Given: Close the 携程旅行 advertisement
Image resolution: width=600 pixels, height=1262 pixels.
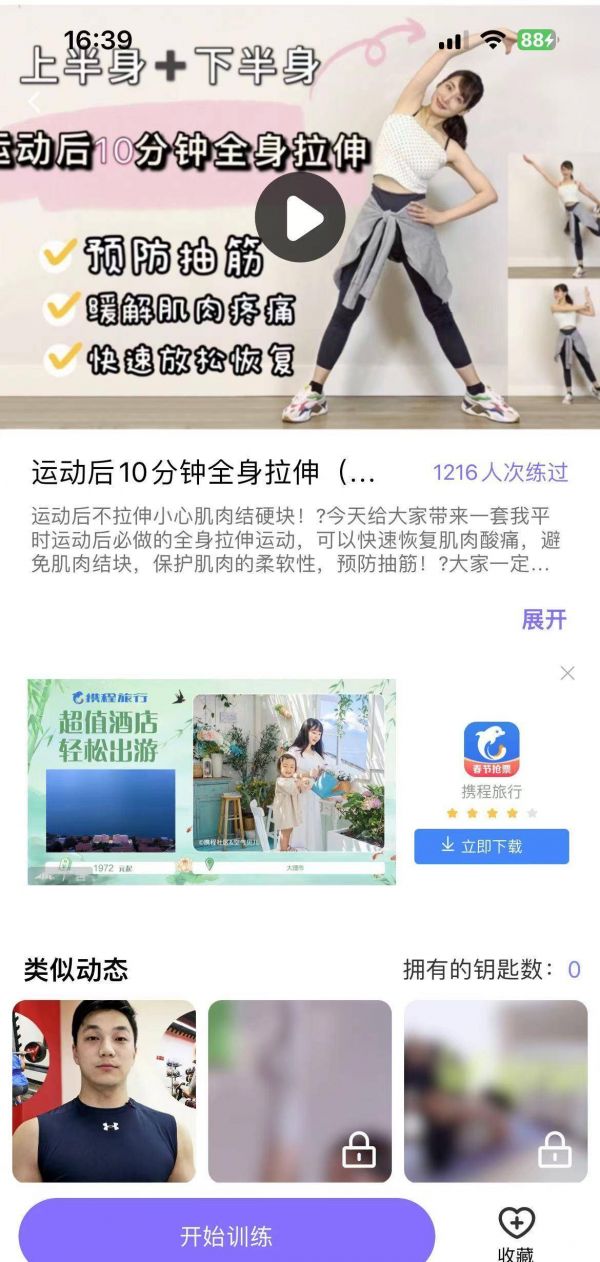Looking at the screenshot, I should tap(567, 673).
